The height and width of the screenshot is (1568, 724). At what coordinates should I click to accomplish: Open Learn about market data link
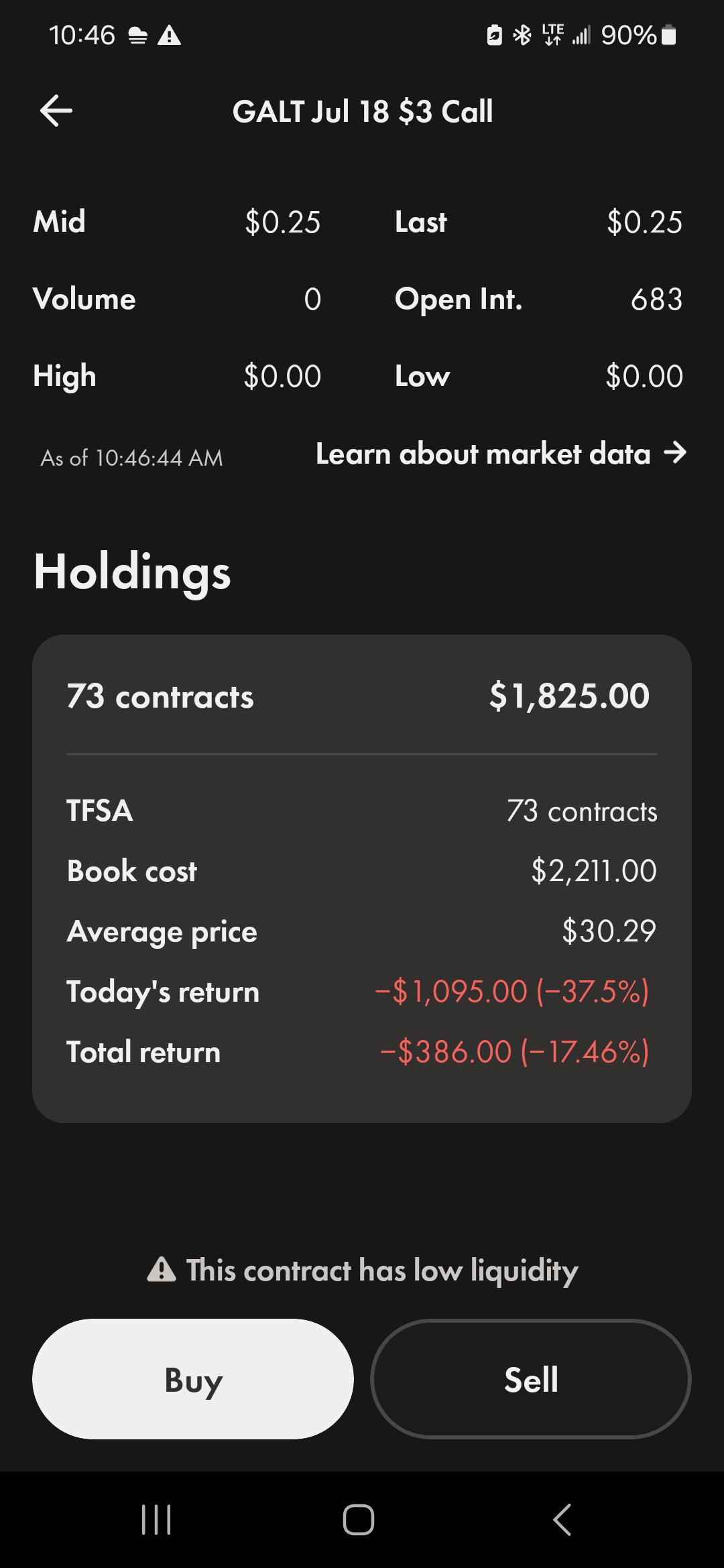coord(501,454)
